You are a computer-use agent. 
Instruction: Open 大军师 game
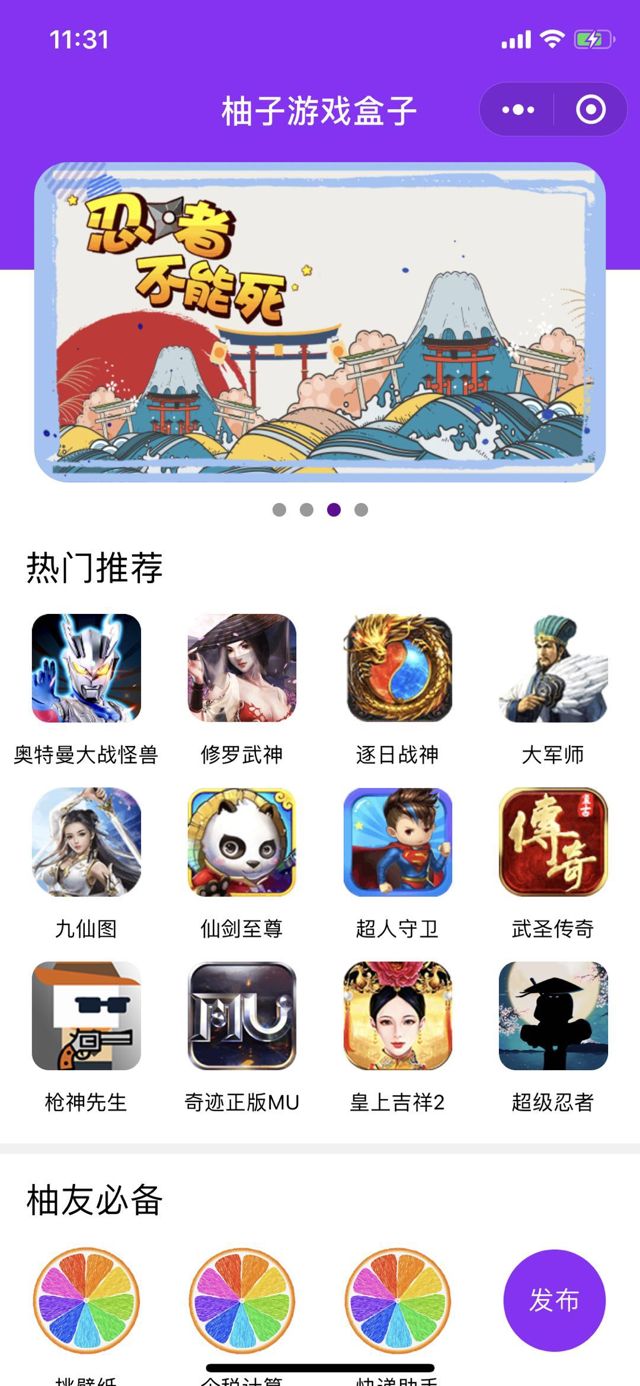coord(553,668)
